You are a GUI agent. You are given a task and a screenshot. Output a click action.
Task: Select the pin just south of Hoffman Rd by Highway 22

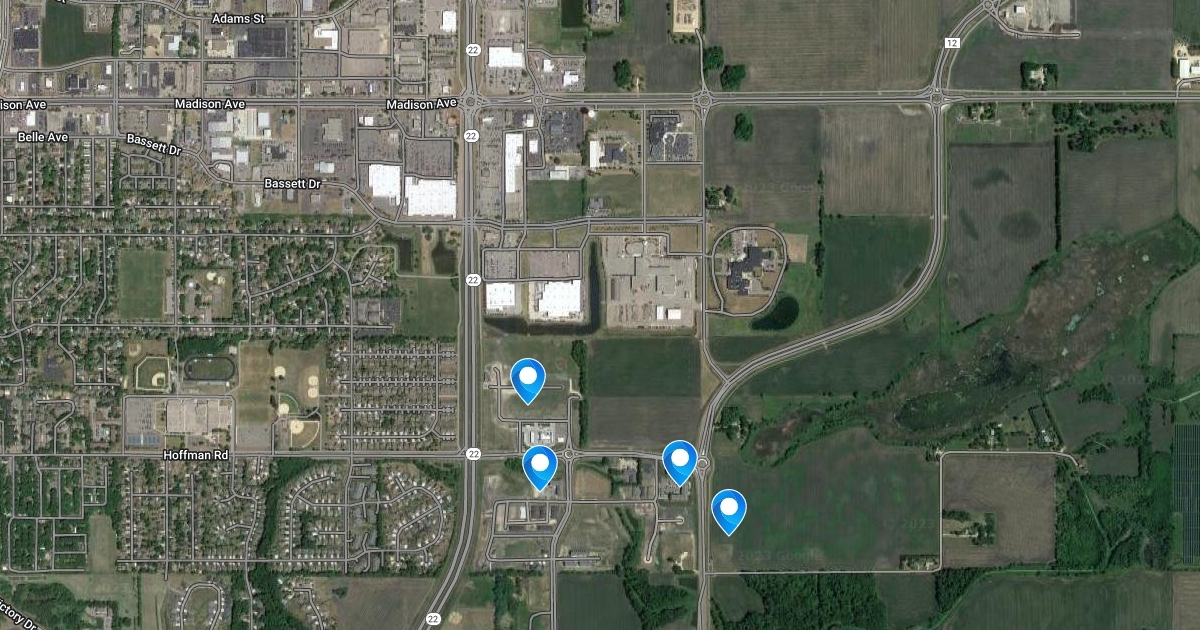540,465
